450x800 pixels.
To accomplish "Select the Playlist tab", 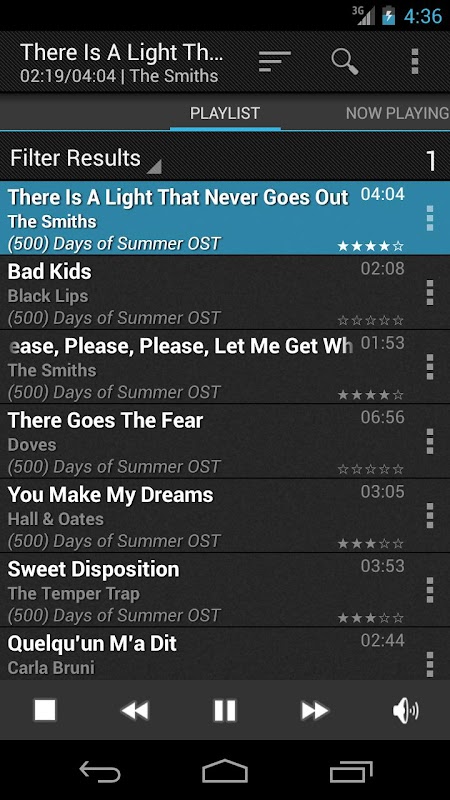I will pos(225,113).
